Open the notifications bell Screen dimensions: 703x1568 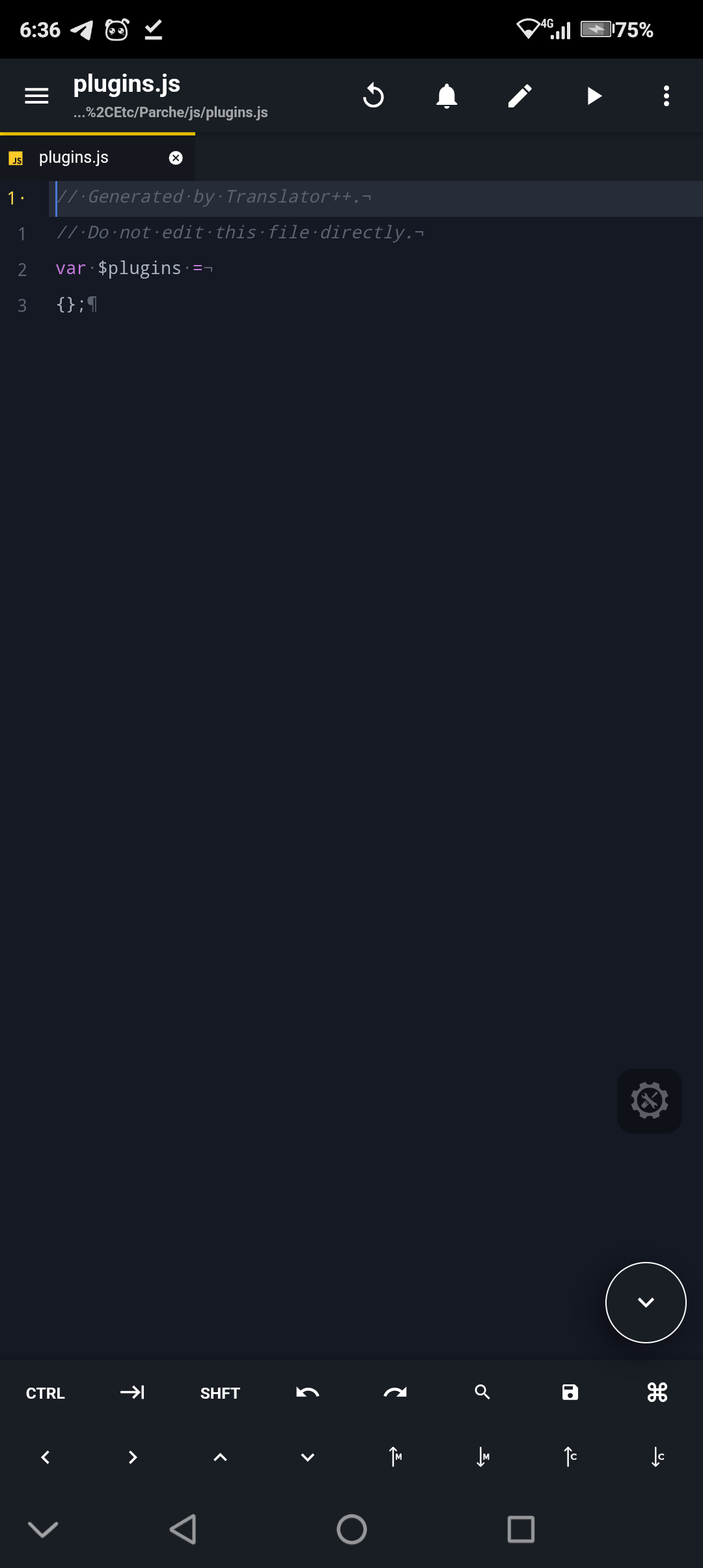[447, 96]
